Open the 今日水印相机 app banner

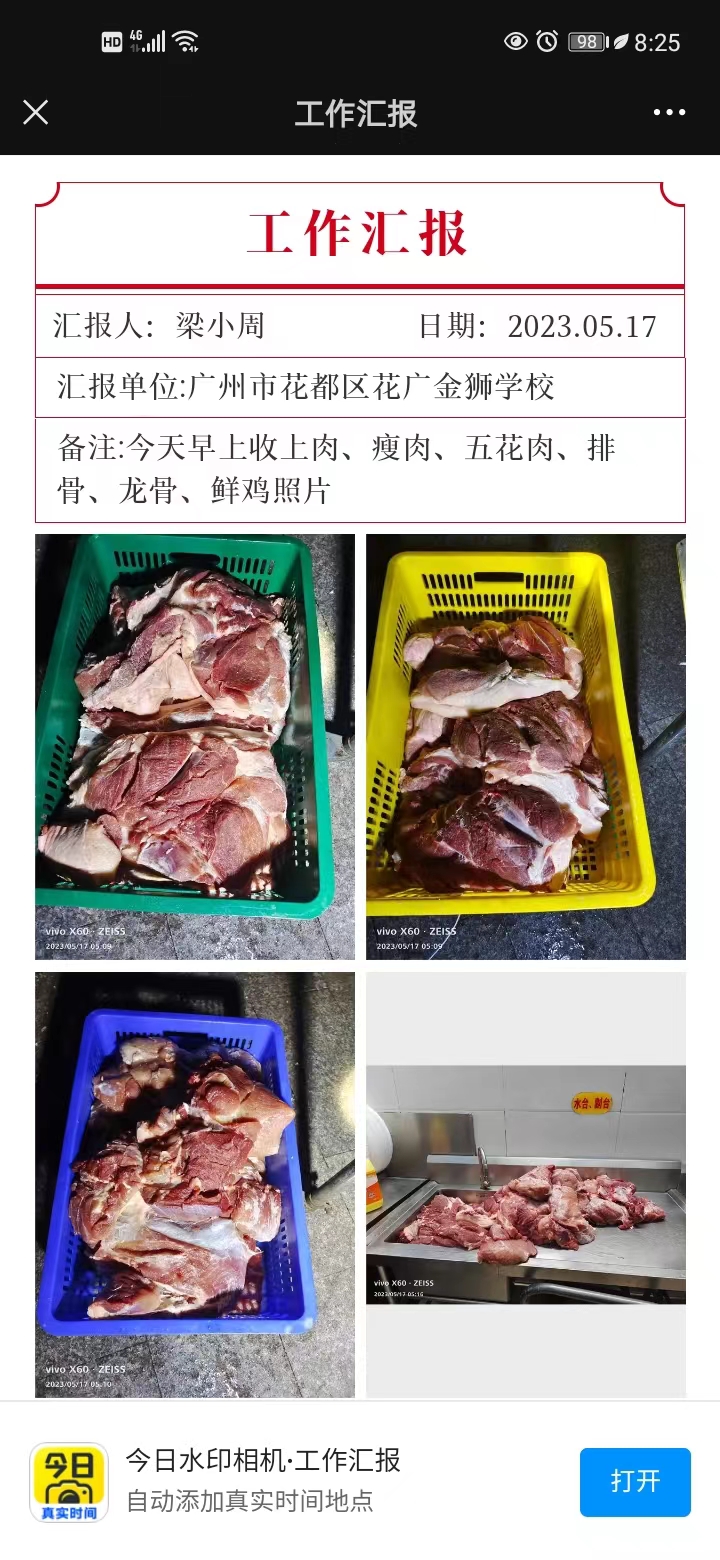[x=262, y=1480]
